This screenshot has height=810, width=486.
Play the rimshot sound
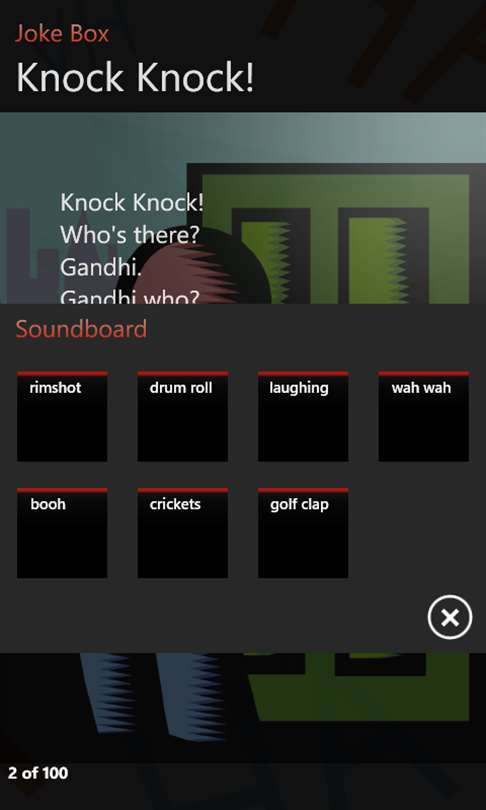62,416
